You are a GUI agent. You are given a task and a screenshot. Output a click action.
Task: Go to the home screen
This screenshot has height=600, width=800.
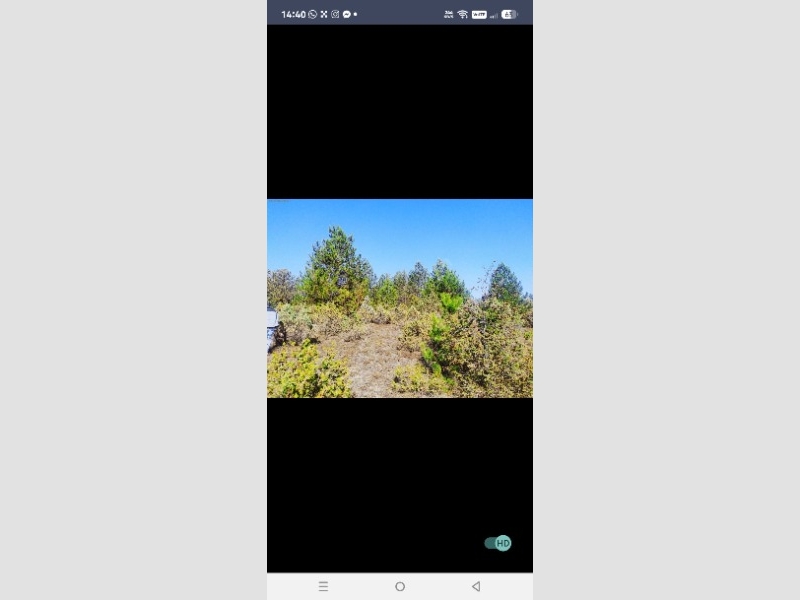[x=400, y=586]
